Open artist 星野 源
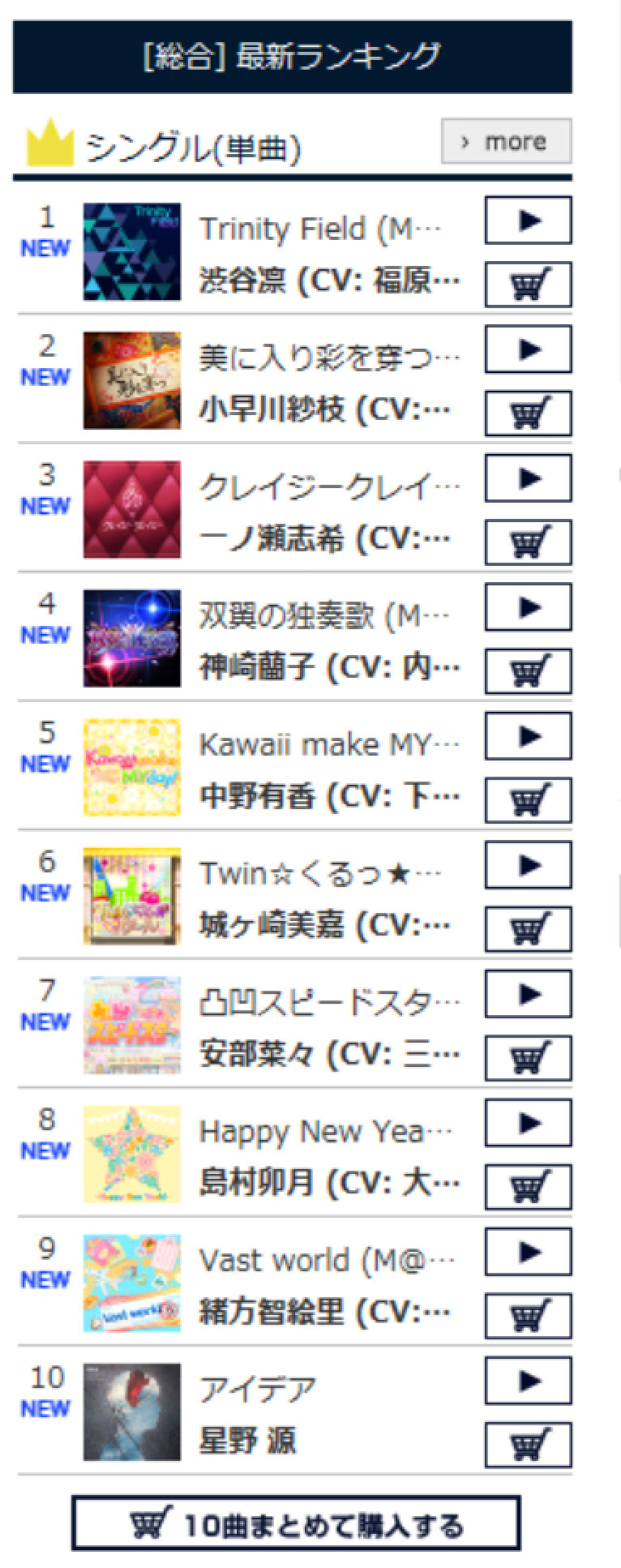 247,1441
